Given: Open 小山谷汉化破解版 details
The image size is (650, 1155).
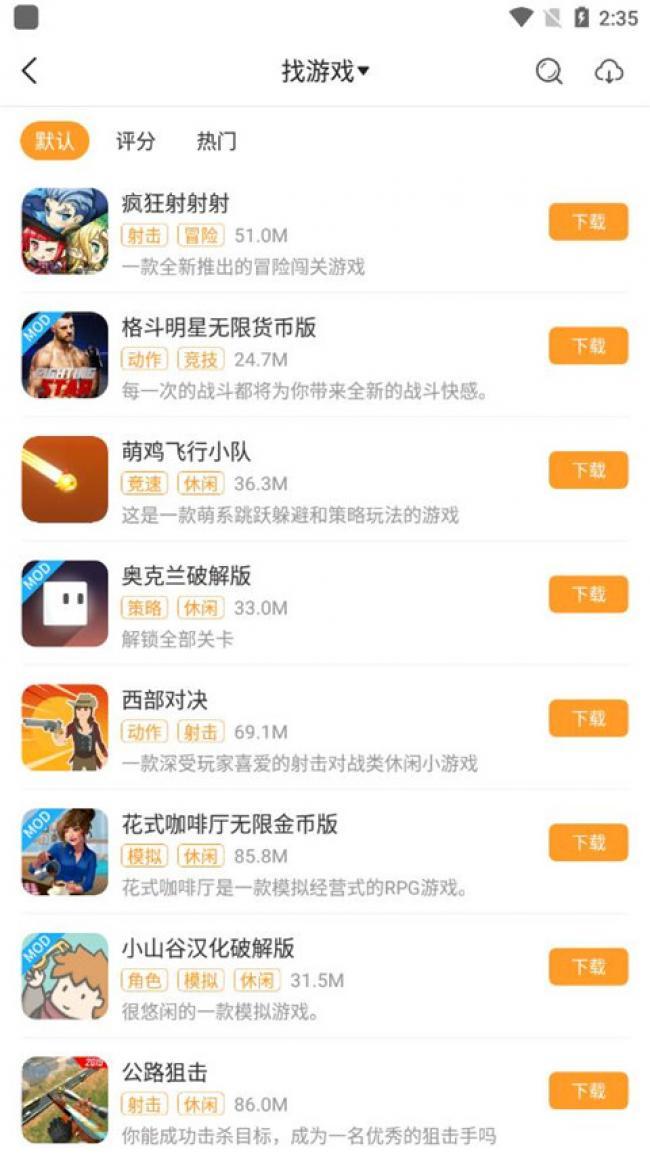Looking at the screenshot, I should (208, 948).
